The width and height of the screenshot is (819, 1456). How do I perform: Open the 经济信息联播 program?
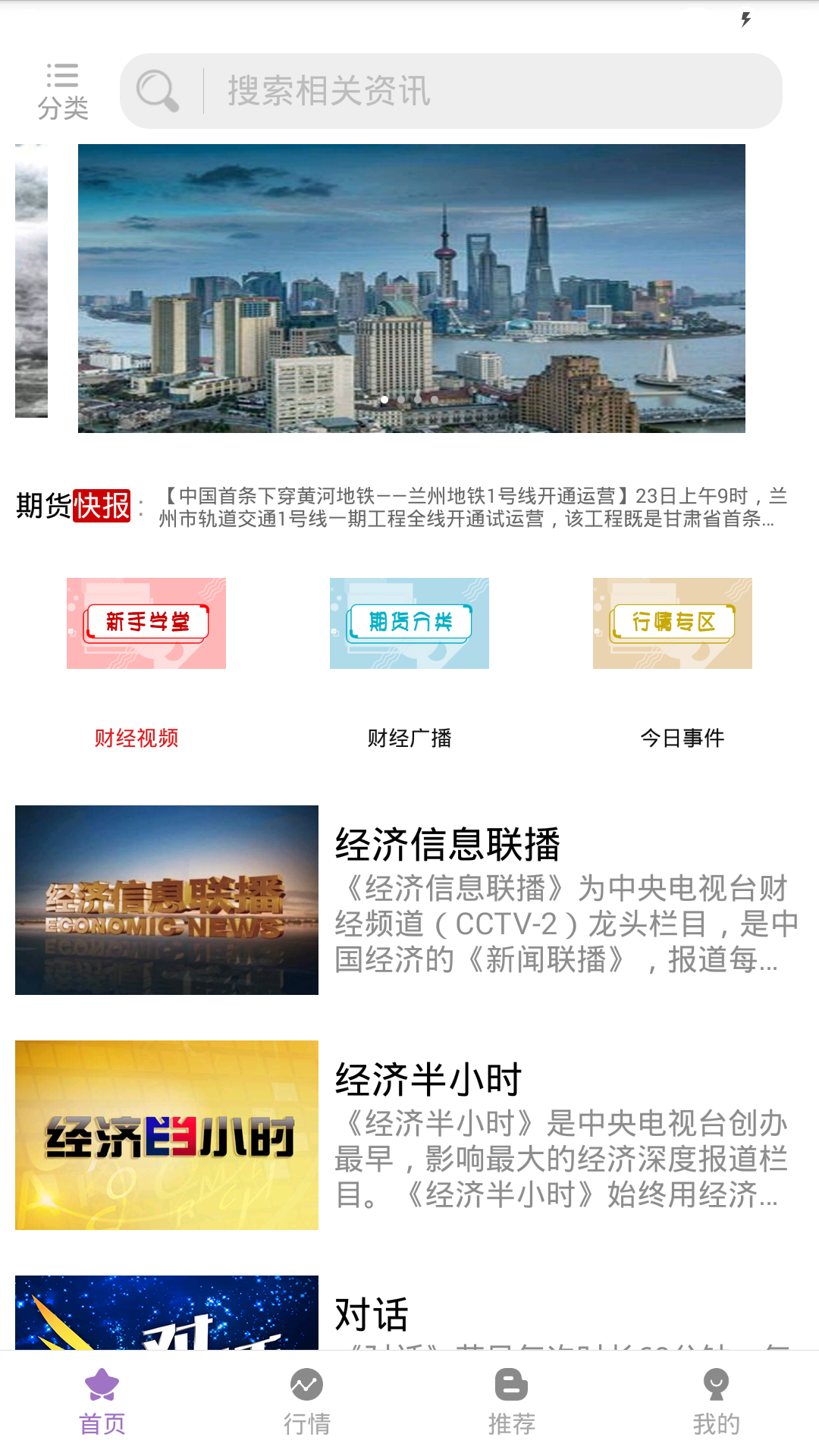tap(409, 900)
